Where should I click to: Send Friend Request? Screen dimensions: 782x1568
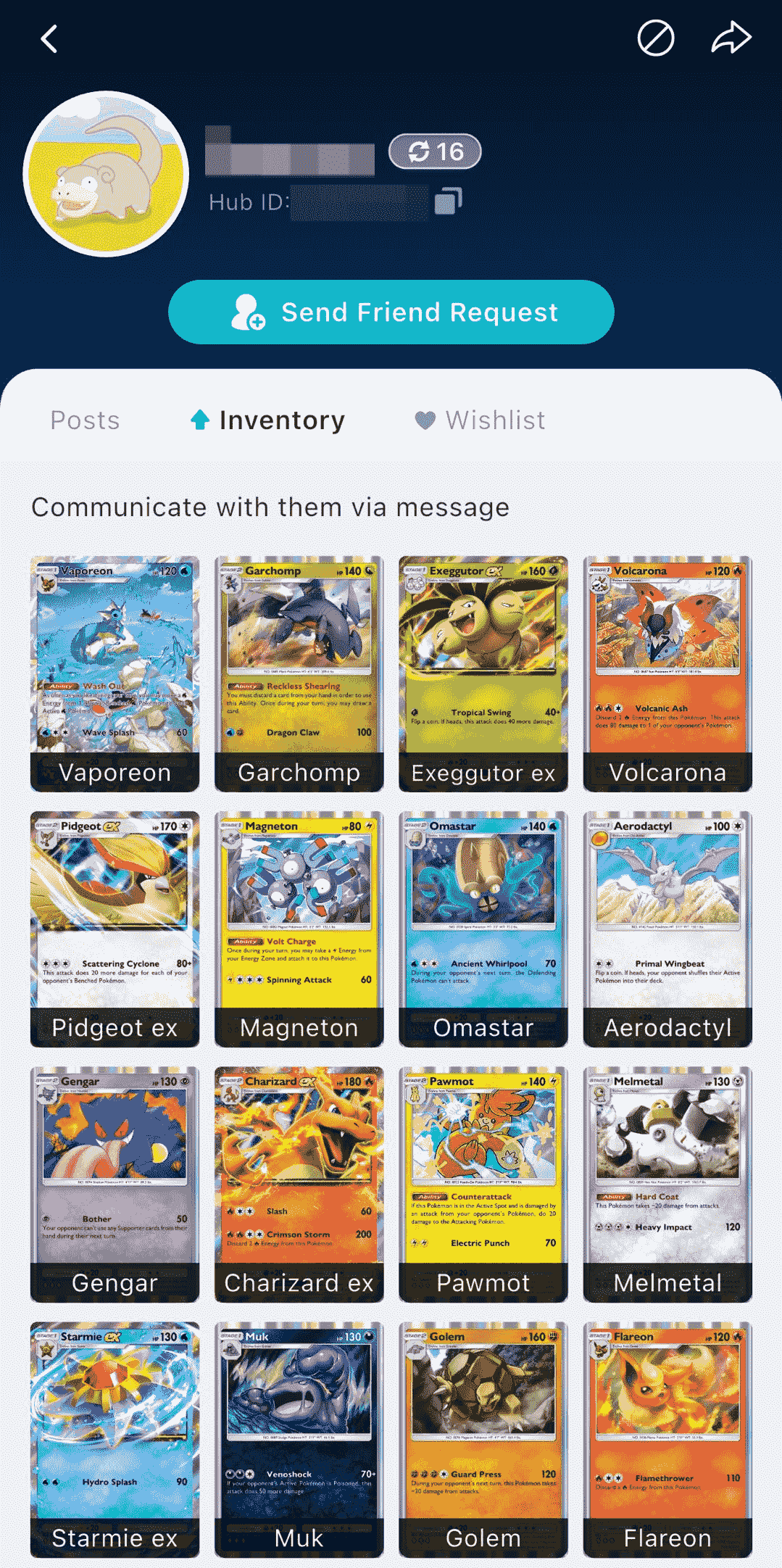pyautogui.click(x=391, y=312)
